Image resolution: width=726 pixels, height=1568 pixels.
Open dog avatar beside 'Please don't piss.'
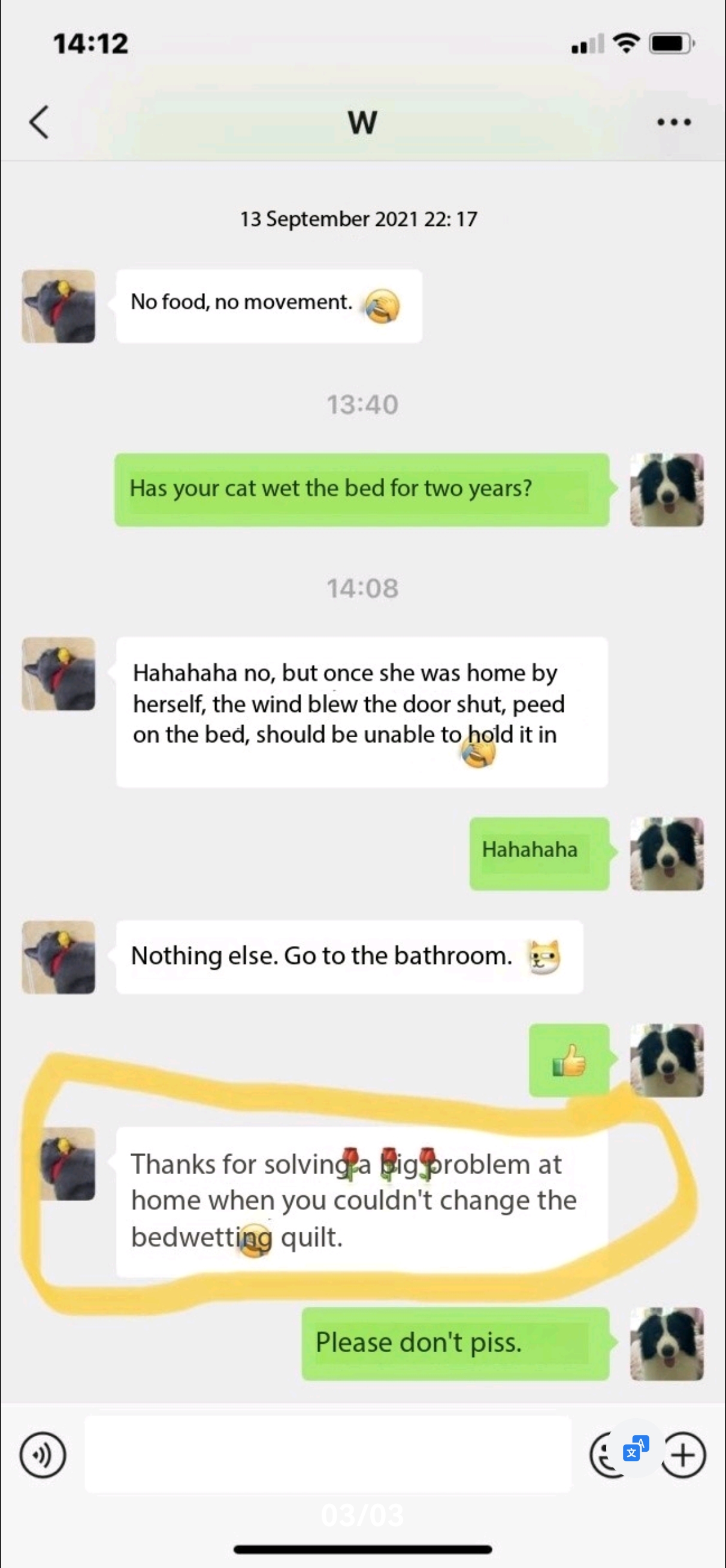point(666,1343)
